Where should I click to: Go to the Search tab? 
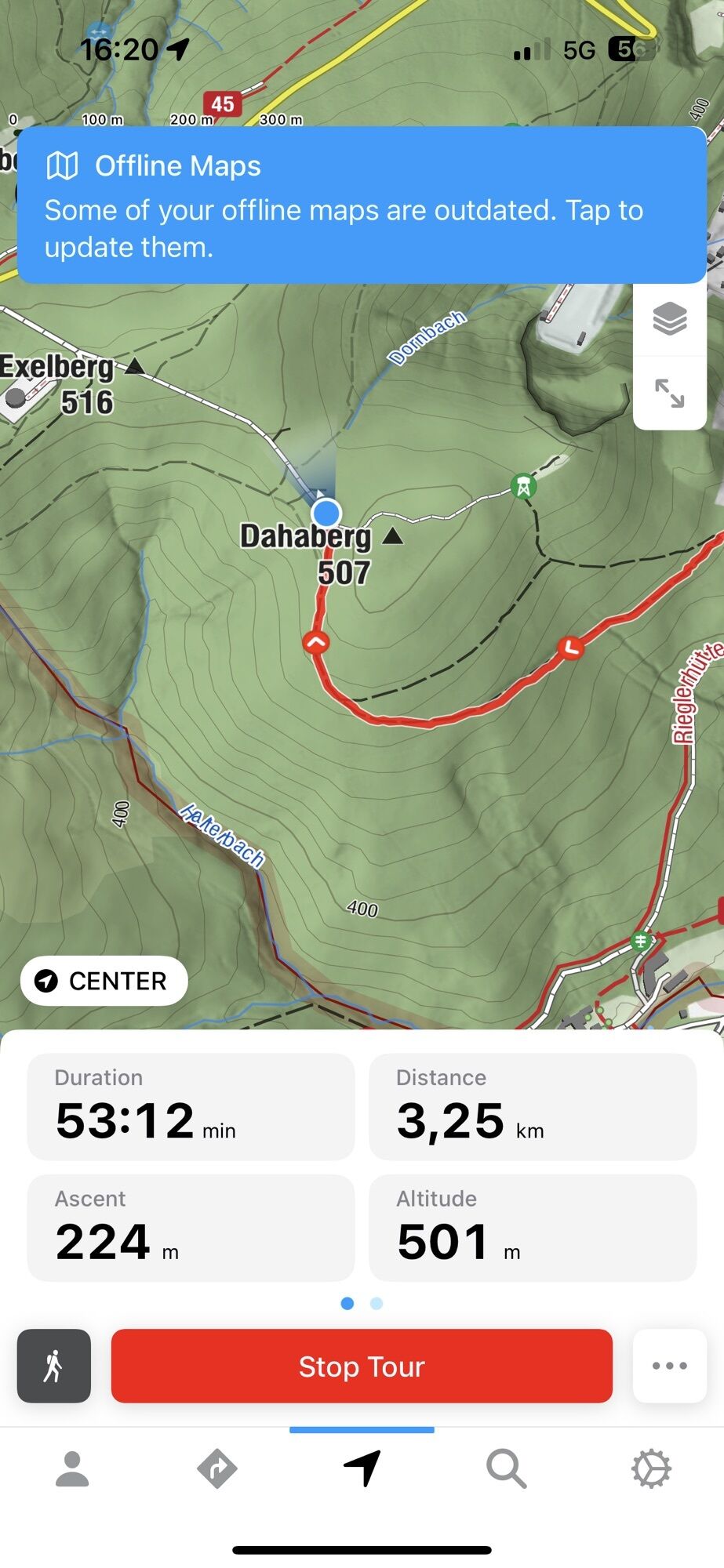506,1468
